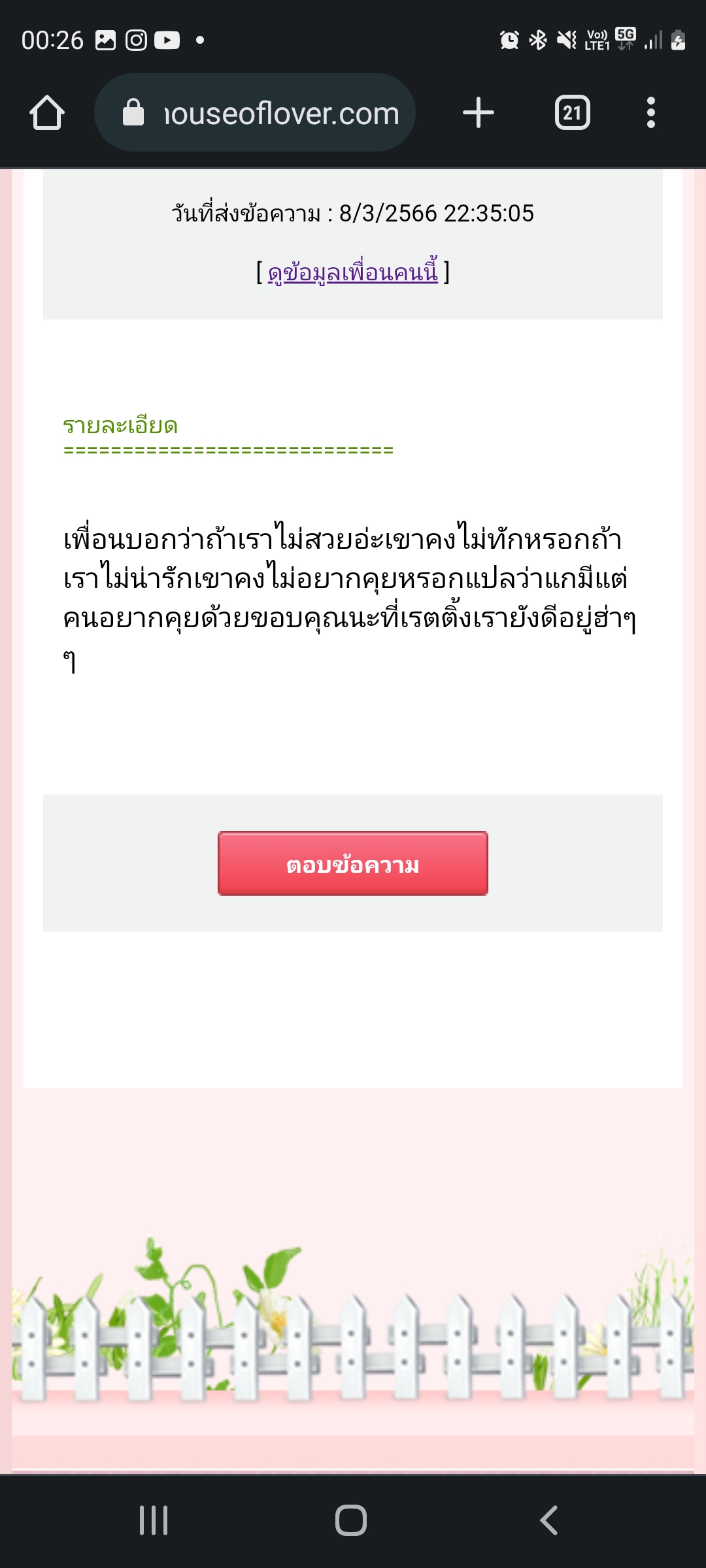Open the ดูข้อมูลเพื่อนคนนี้ link
The width and height of the screenshot is (706, 1568).
(x=353, y=272)
